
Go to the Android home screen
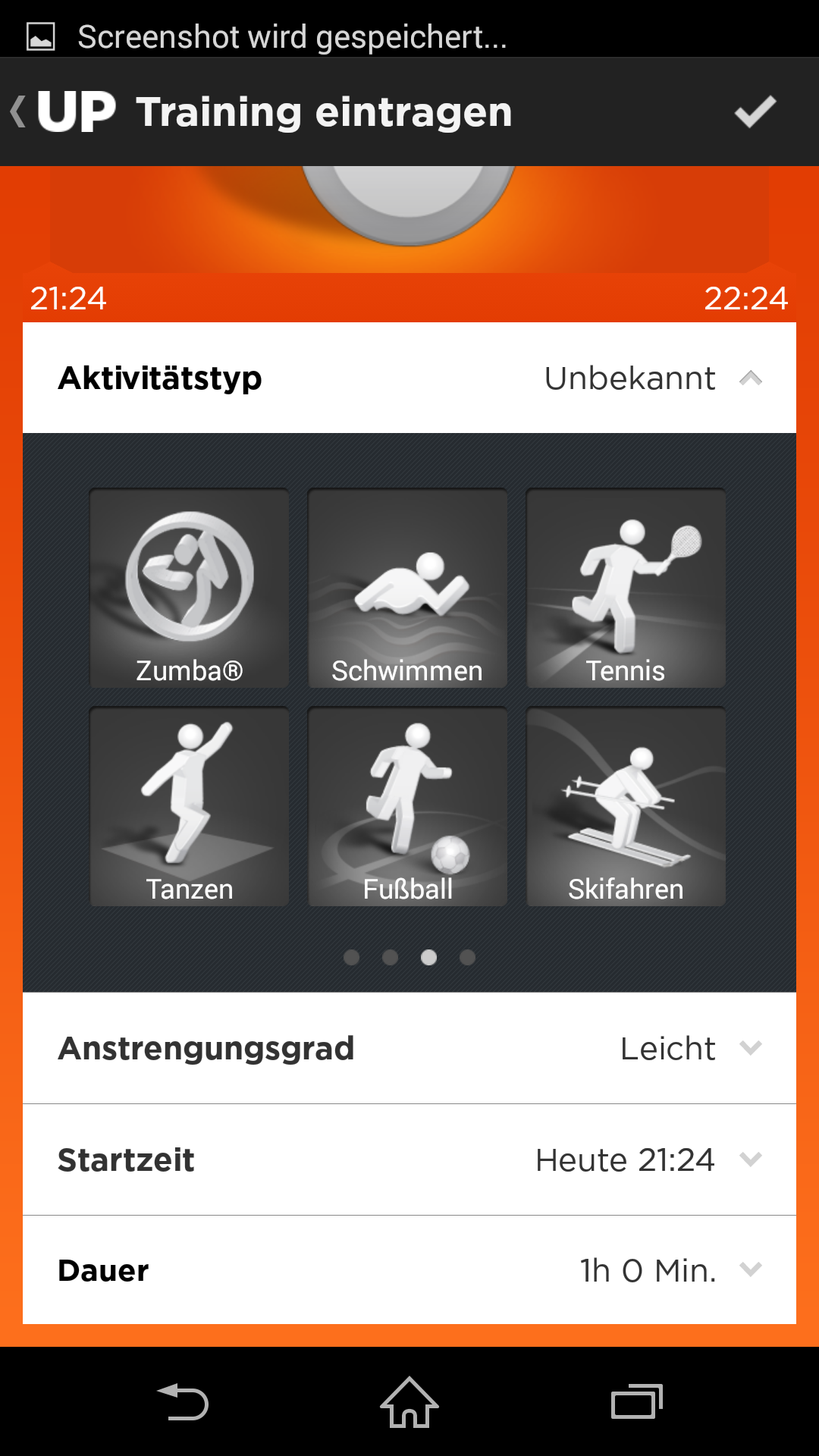pyautogui.click(x=409, y=1402)
